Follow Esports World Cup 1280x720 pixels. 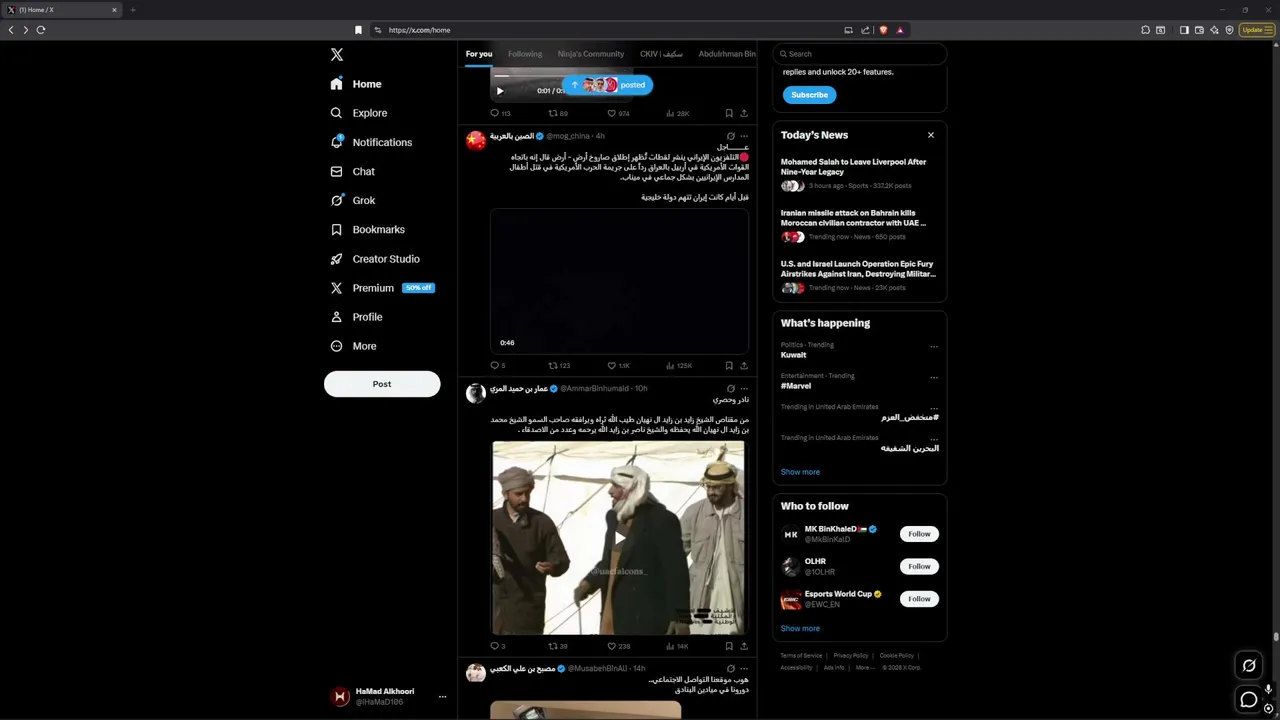point(919,599)
